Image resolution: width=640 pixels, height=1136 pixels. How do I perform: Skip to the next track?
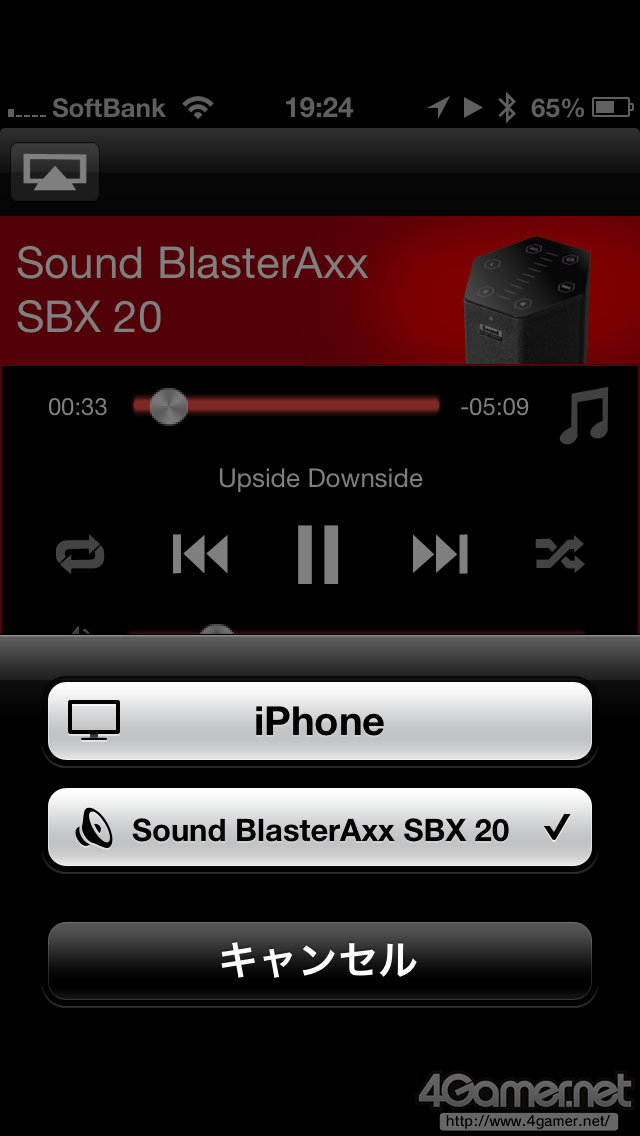pos(440,553)
